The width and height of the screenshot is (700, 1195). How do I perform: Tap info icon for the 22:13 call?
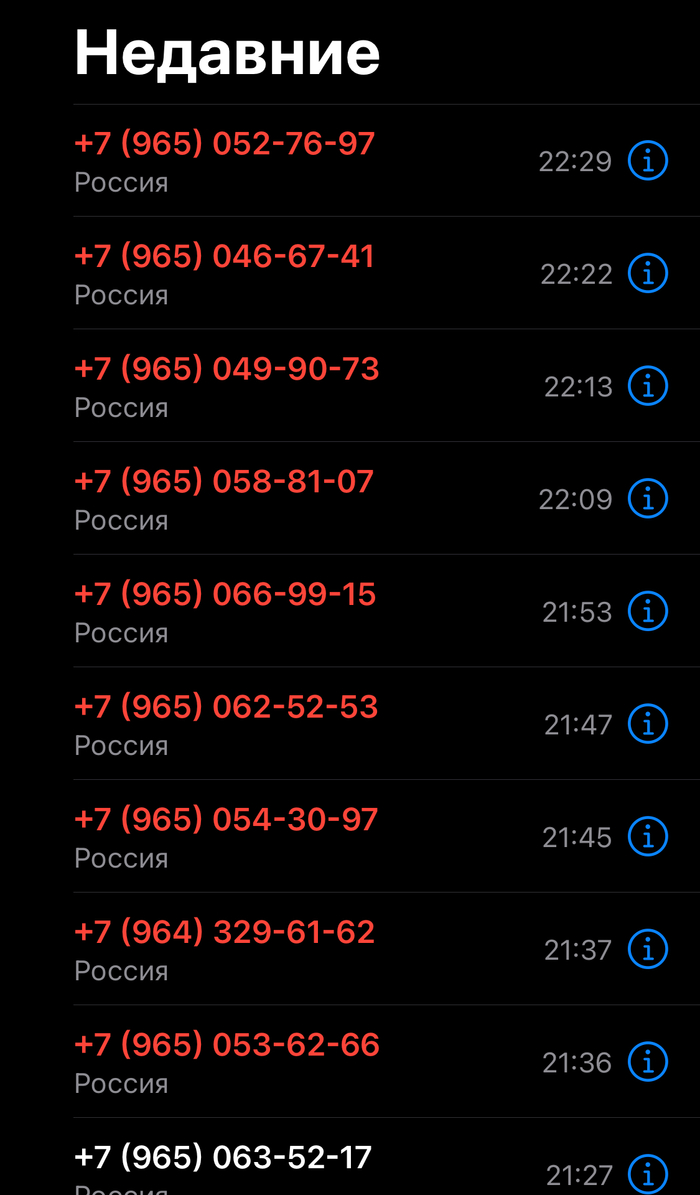[x=647, y=386]
